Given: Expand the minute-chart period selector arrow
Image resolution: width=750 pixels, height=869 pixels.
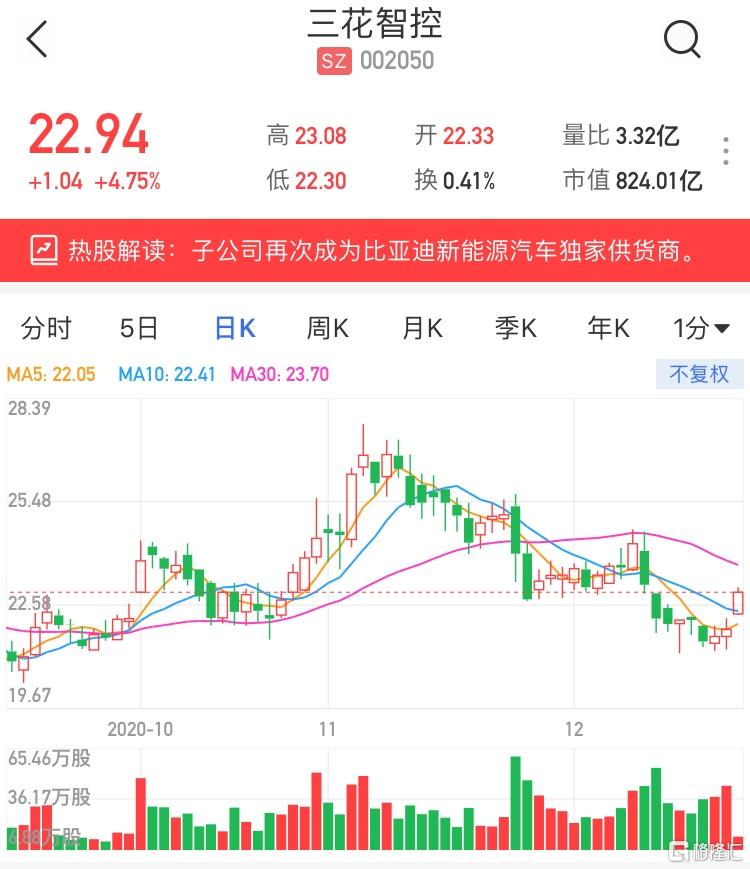Looking at the screenshot, I should [x=722, y=328].
